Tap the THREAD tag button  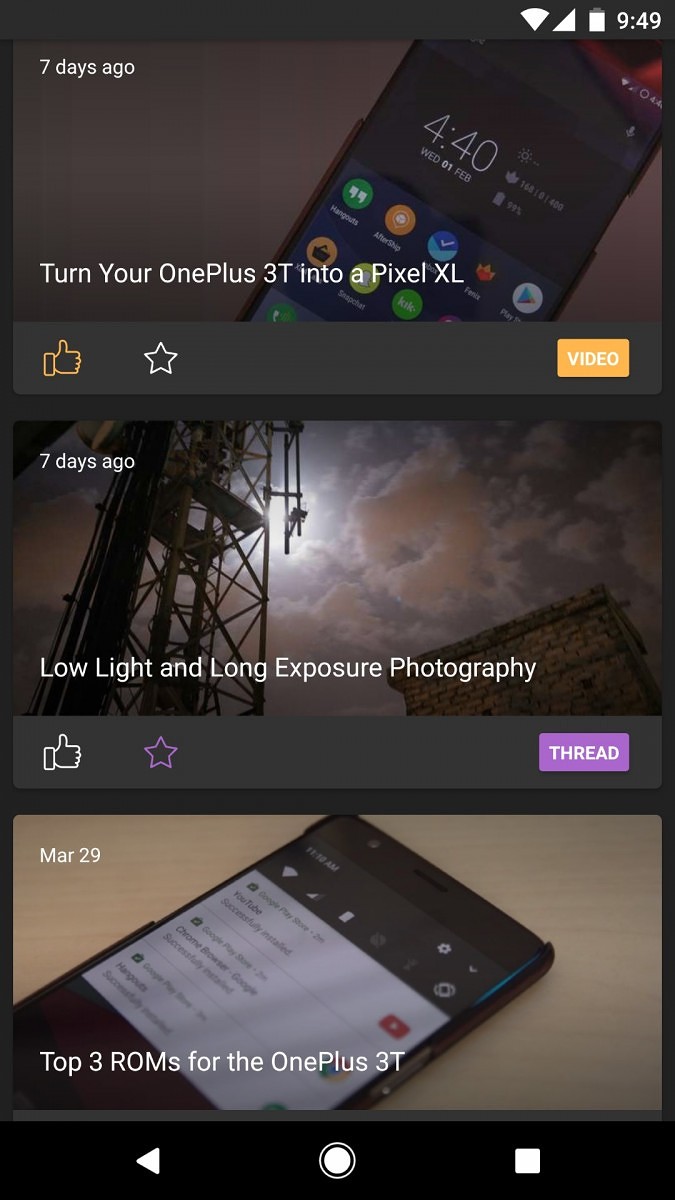(x=584, y=753)
